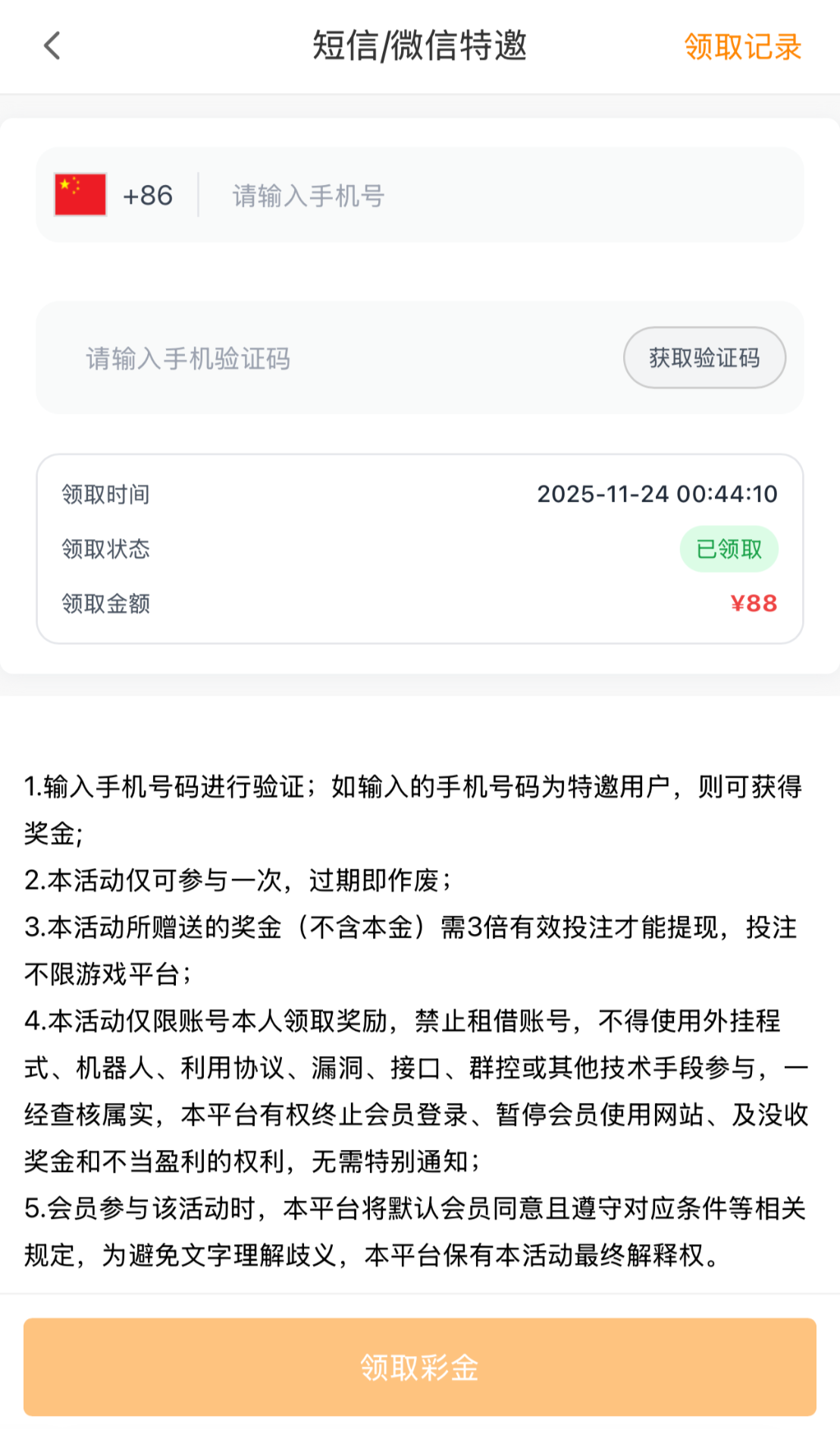Screen dimensions: 840x1429
Task: Open 领取记录 claim history
Action: (x=742, y=47)
